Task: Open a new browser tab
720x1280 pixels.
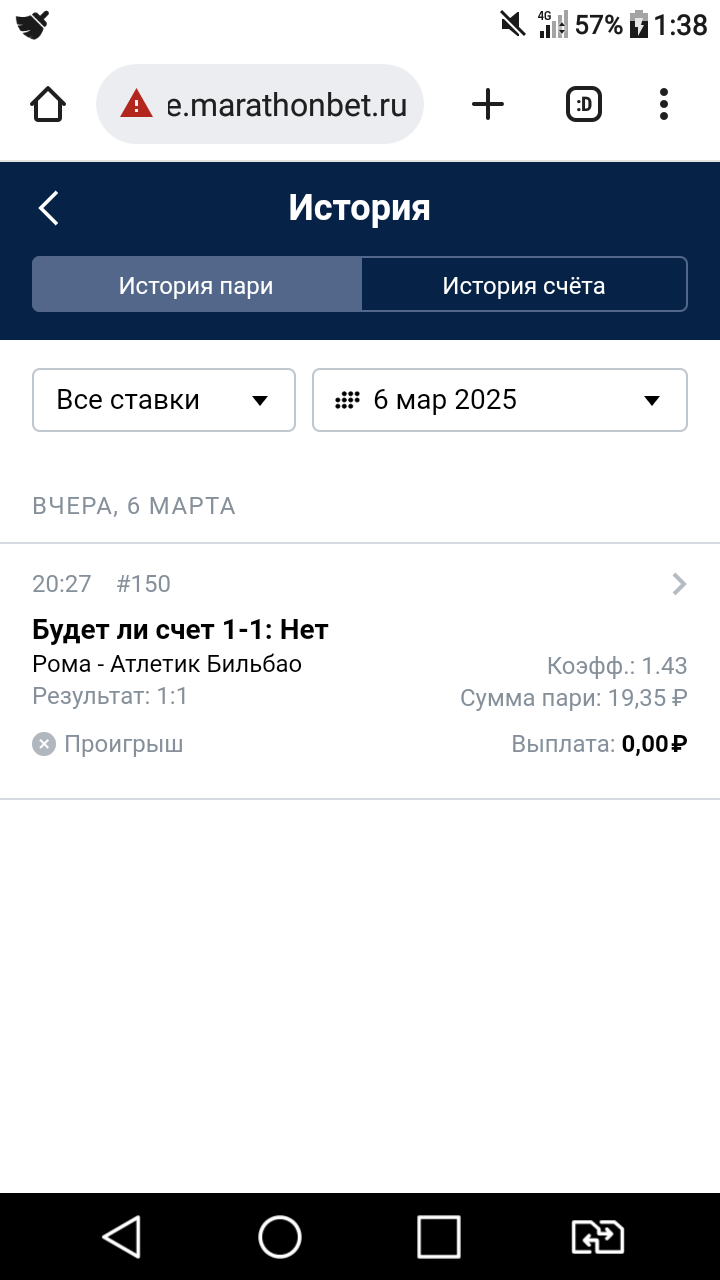Action: coord(488,104)
